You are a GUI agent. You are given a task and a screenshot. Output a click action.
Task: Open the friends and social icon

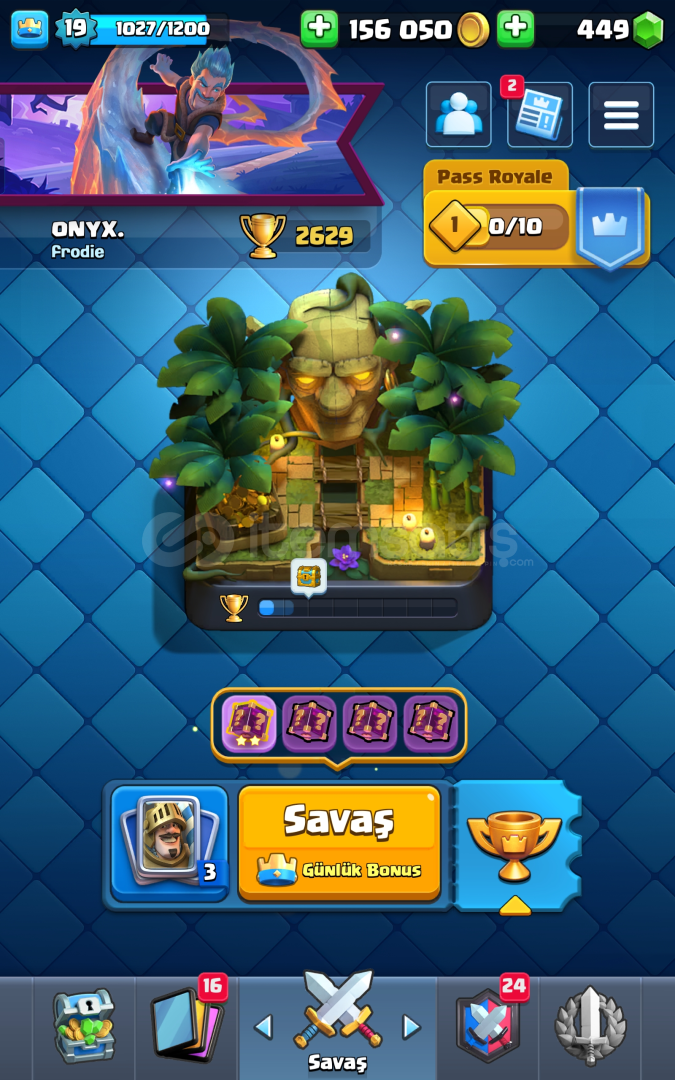(459, 115)
